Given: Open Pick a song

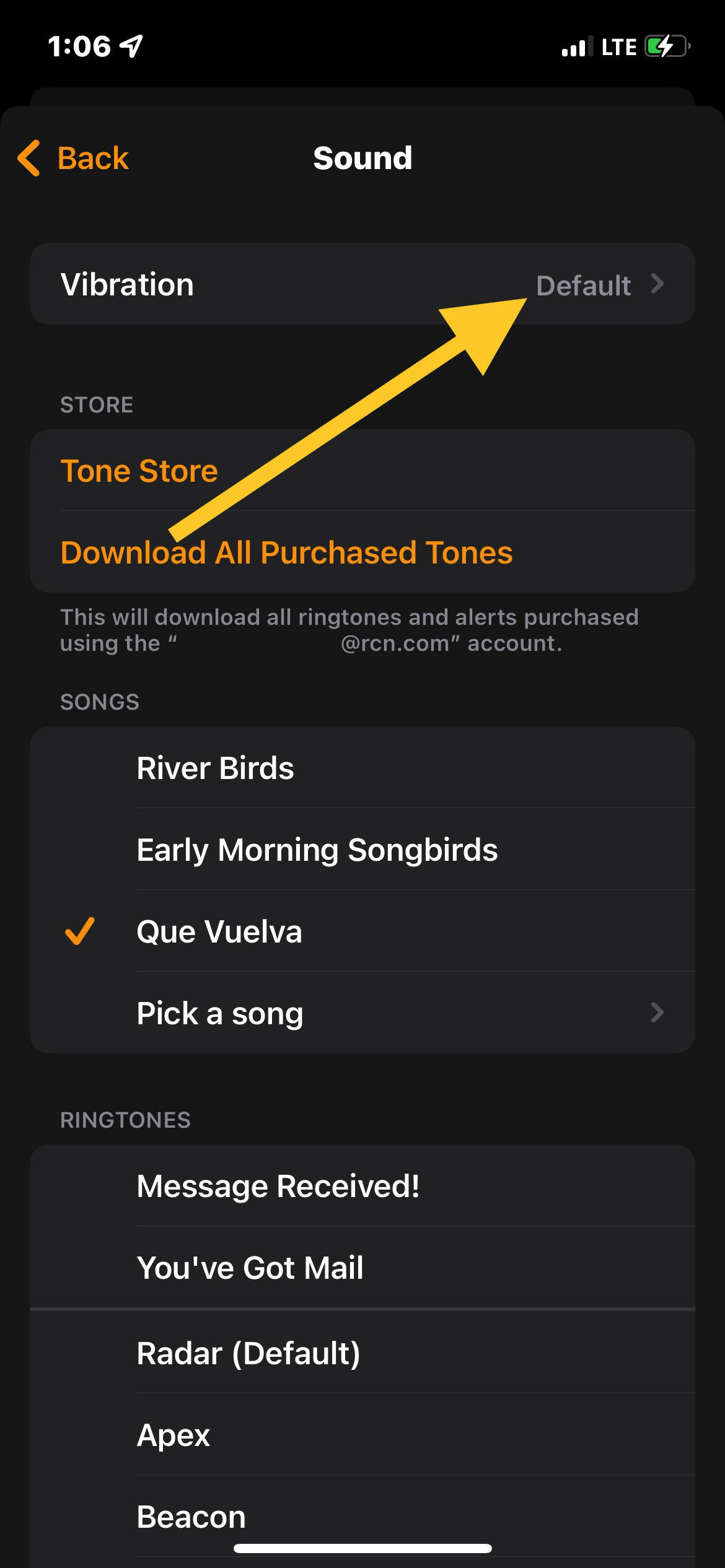Looking at the screenshot, I should click(362, 1013).
